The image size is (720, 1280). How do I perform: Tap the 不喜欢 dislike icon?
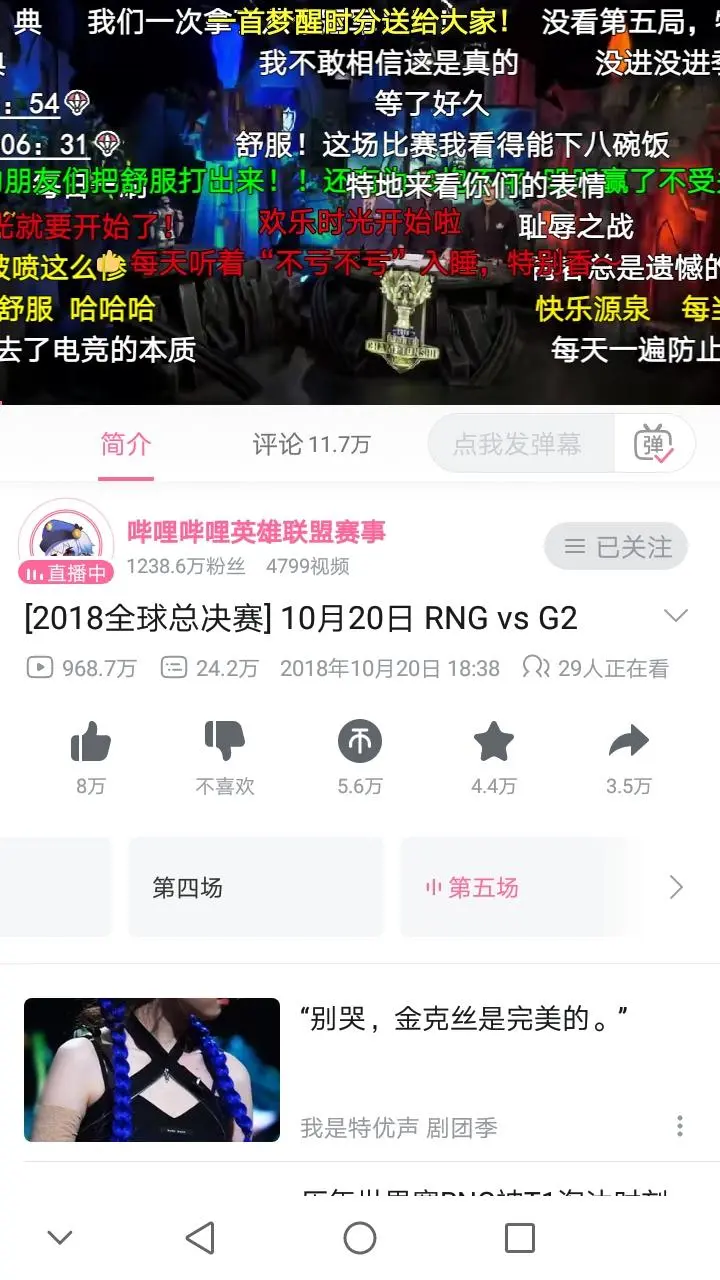[224, 741]
